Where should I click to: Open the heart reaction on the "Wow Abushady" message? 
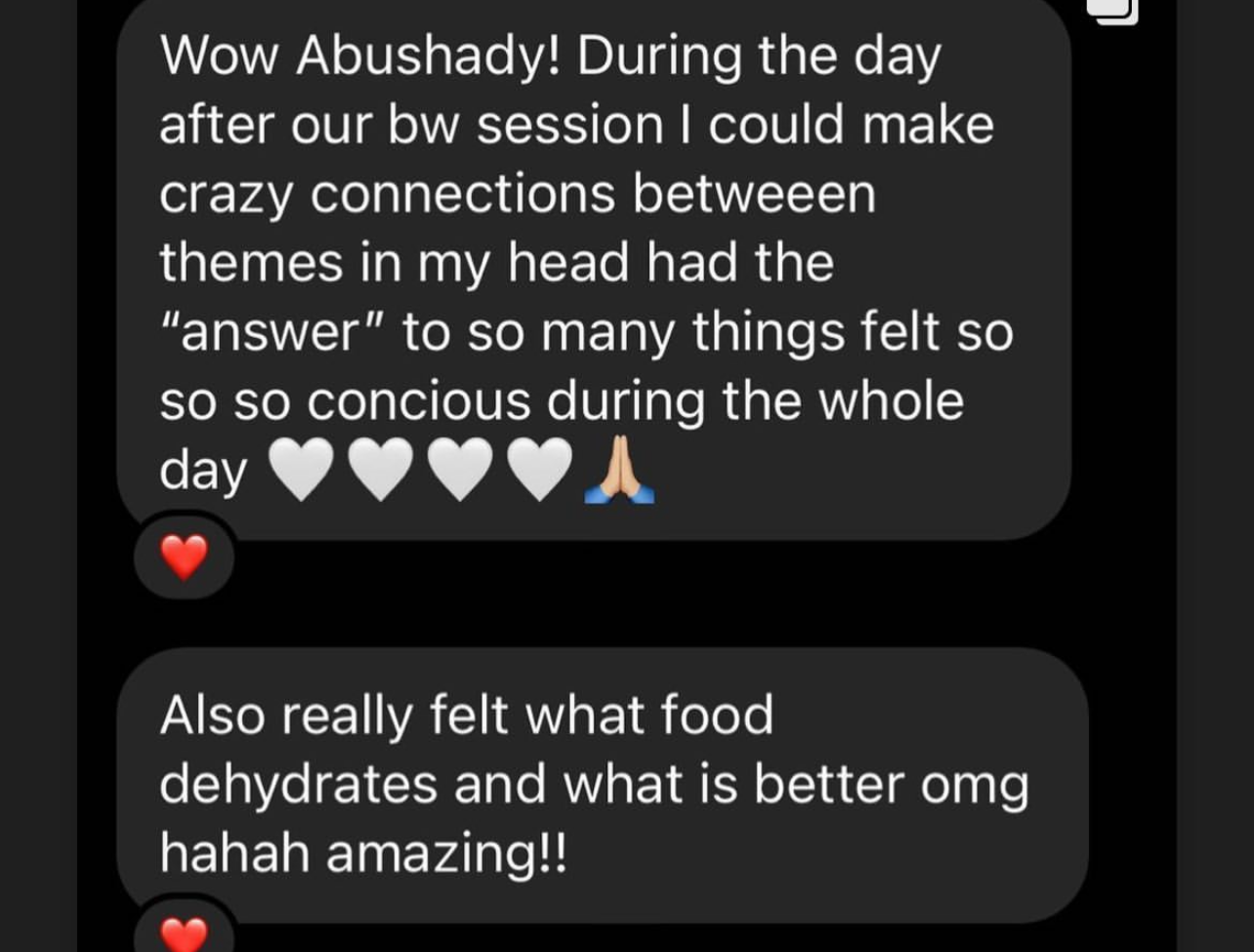(184, 557)
